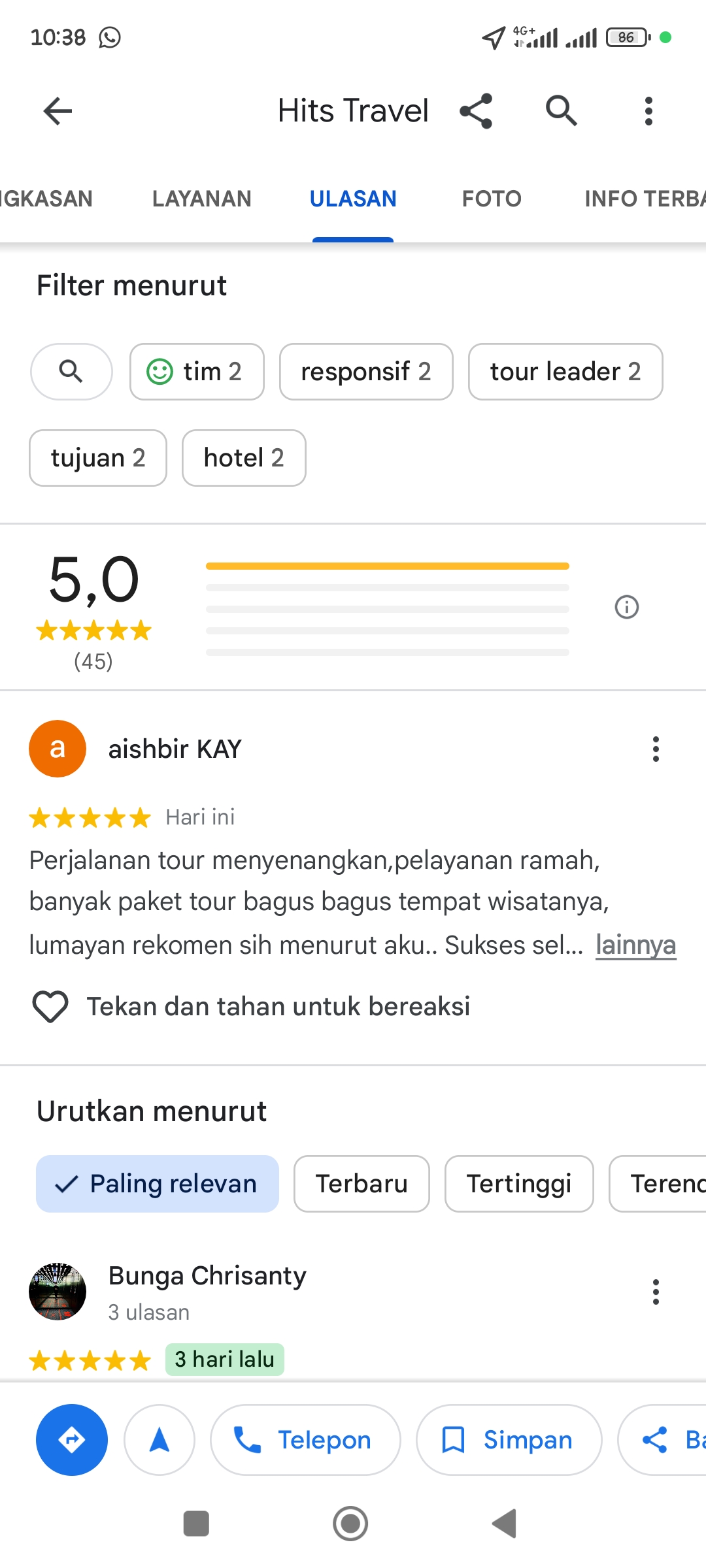Expand the review via "lainnya" link
706x1568 pixels.
635,945
